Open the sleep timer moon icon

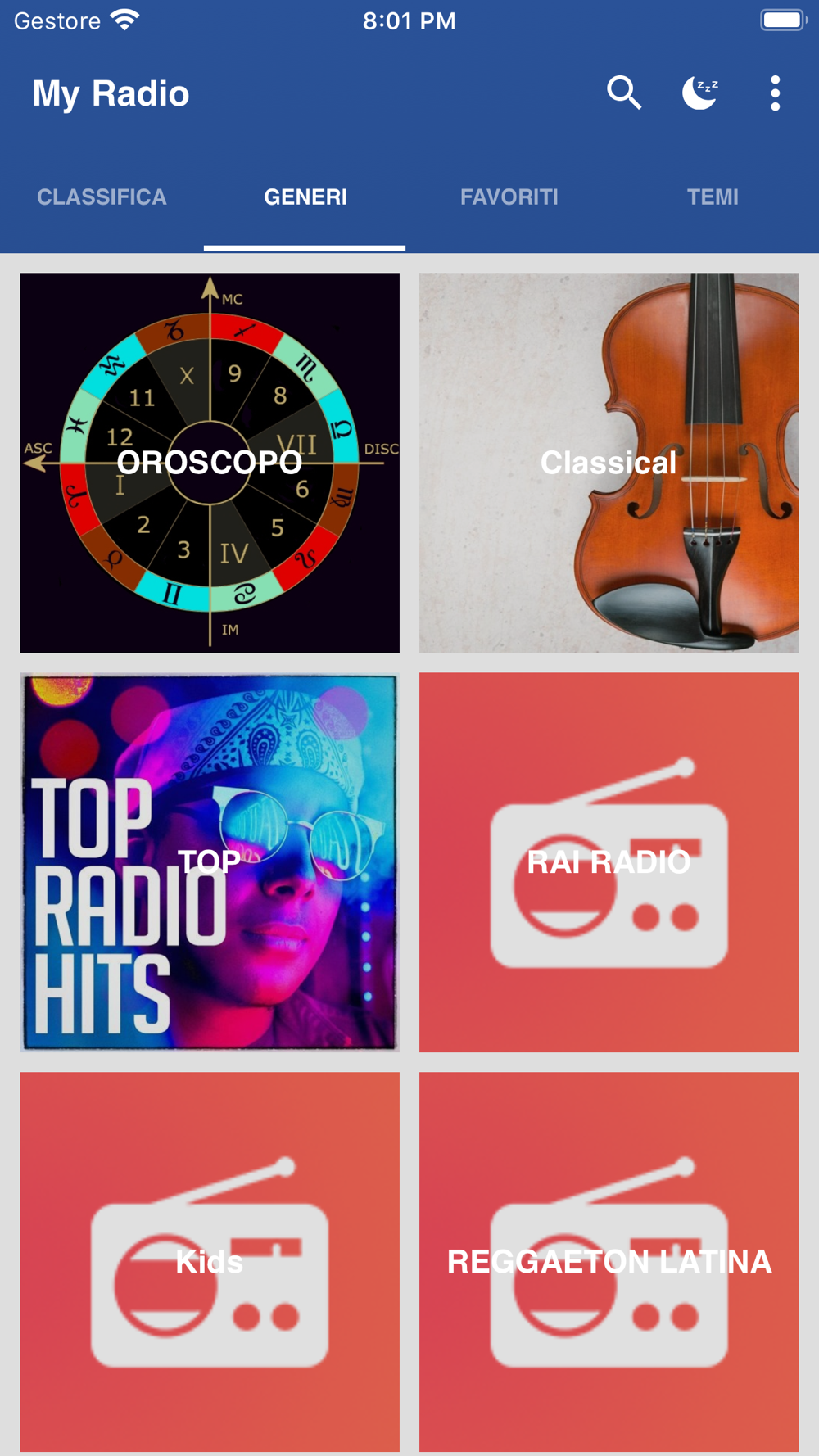tap(700, 93)
